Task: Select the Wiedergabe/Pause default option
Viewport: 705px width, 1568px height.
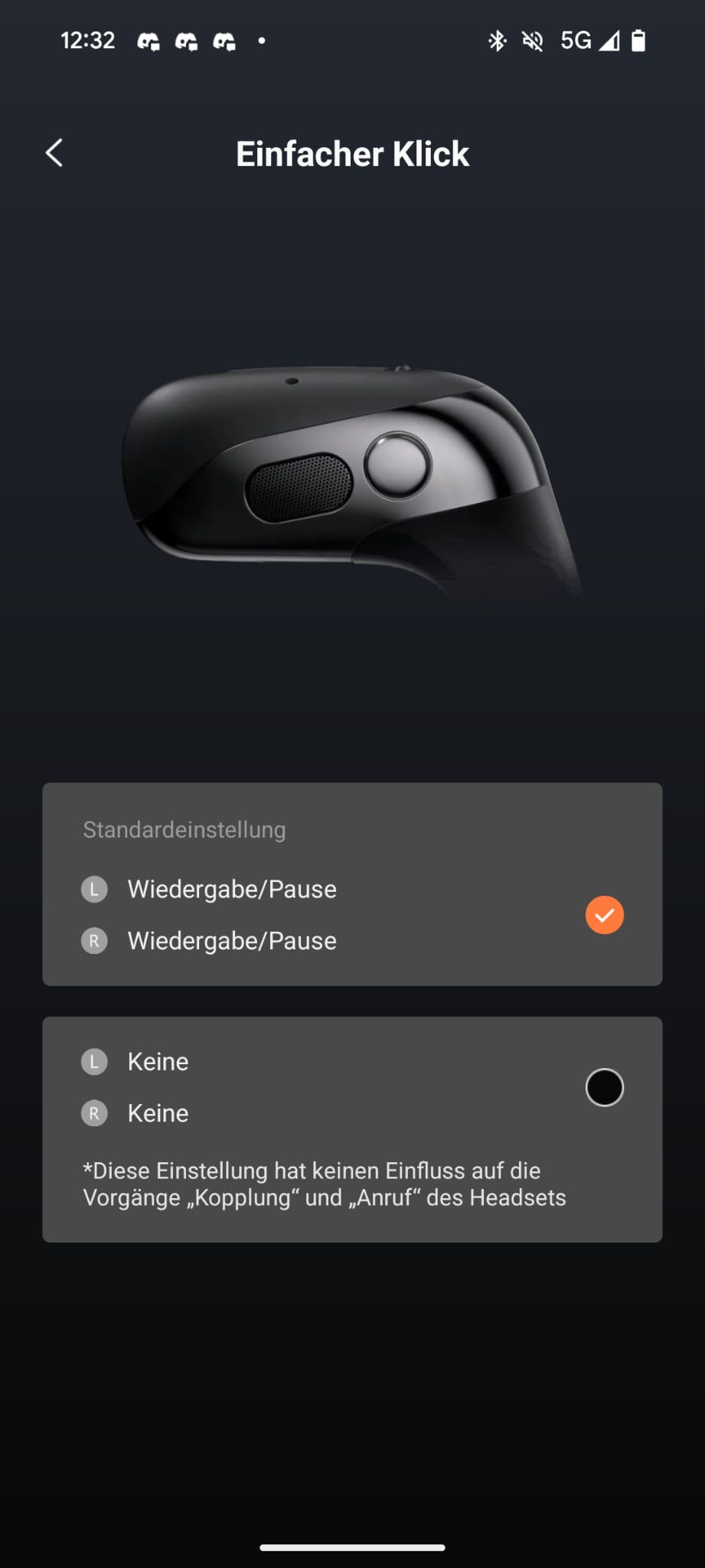Action: [352, 884]
